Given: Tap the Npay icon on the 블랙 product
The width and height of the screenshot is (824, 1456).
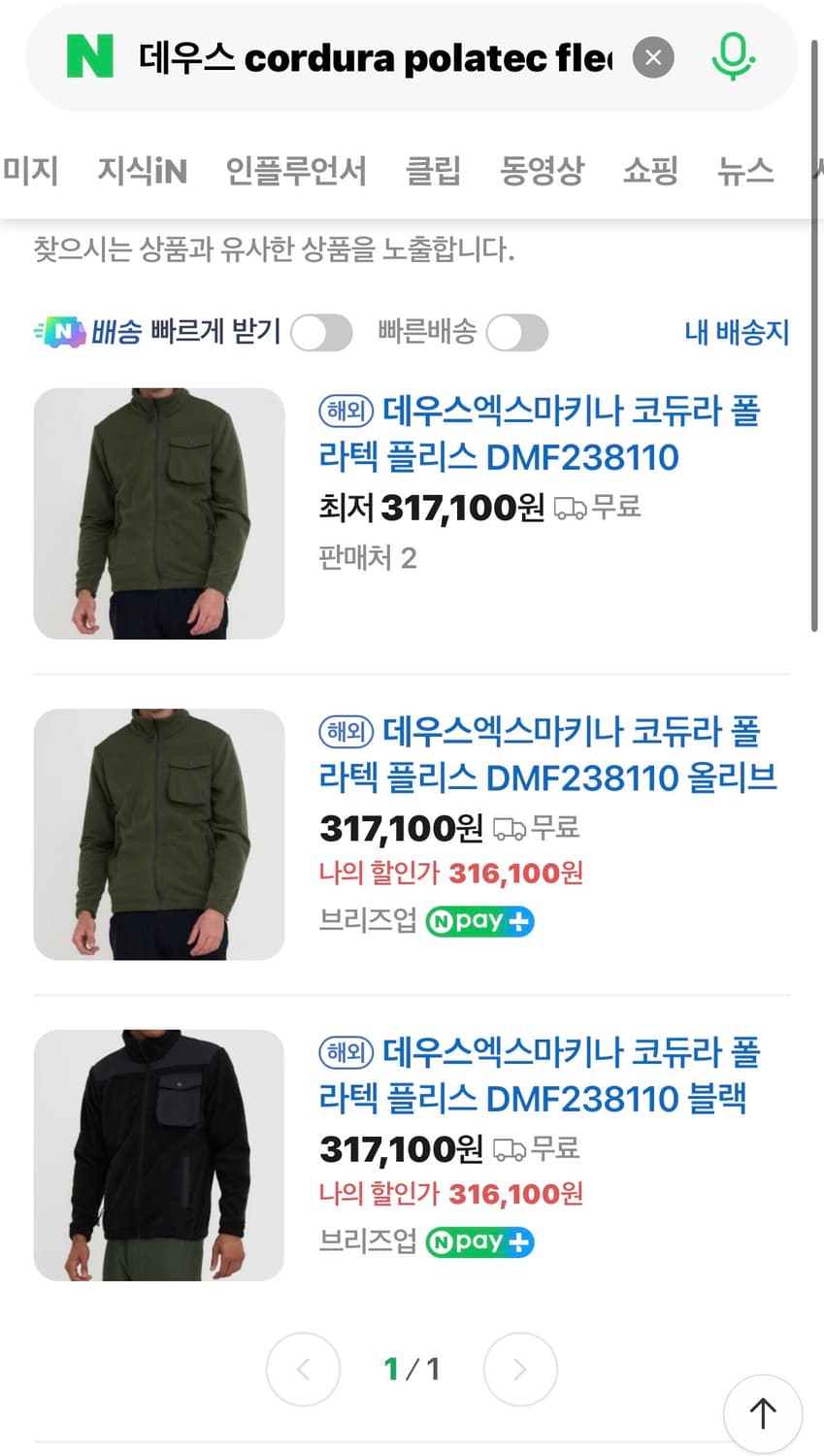Looking at the screenshot, I should pos(479,1241).
